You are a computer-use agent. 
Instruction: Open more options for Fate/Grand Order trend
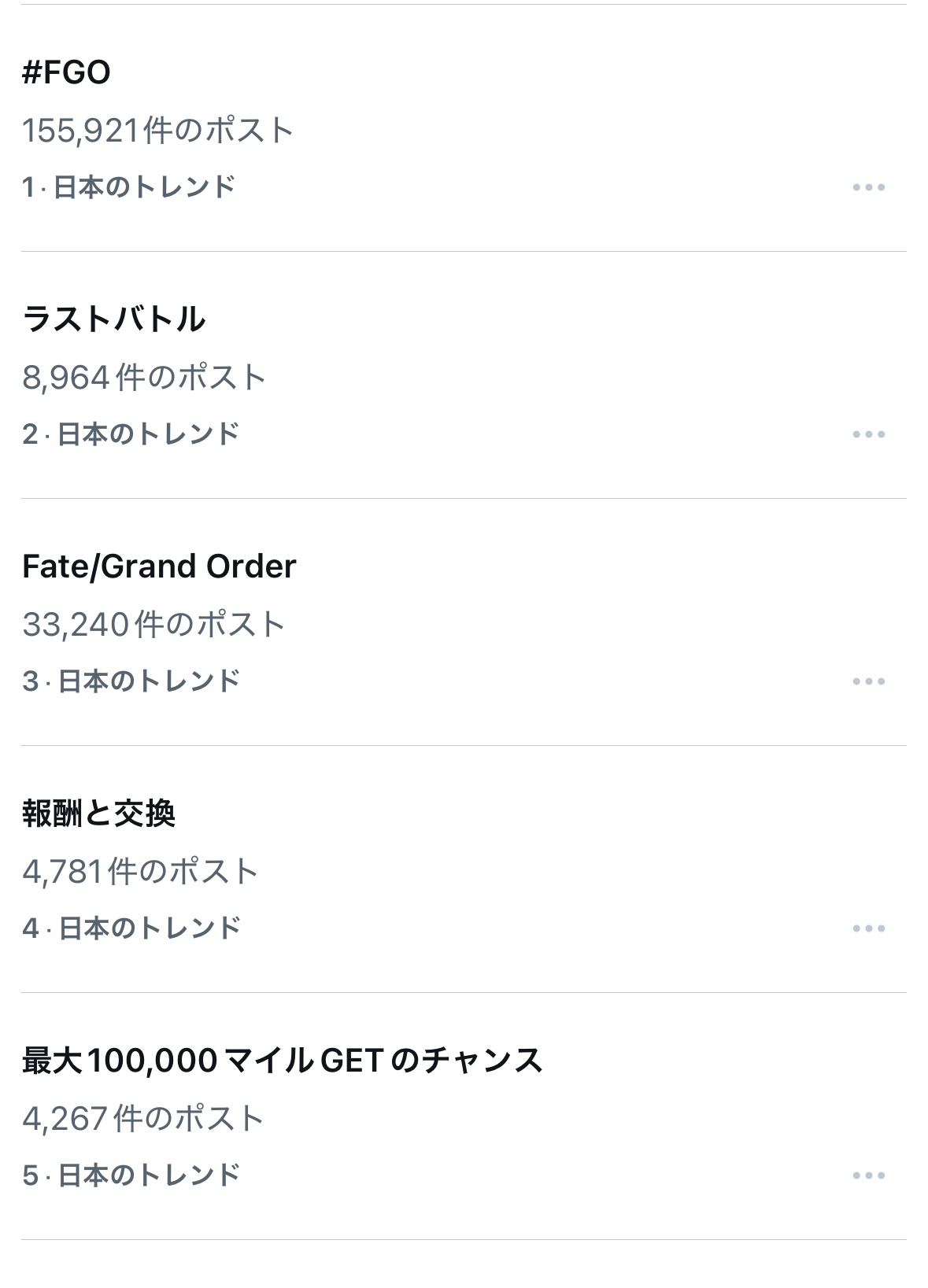click(869, 681)
